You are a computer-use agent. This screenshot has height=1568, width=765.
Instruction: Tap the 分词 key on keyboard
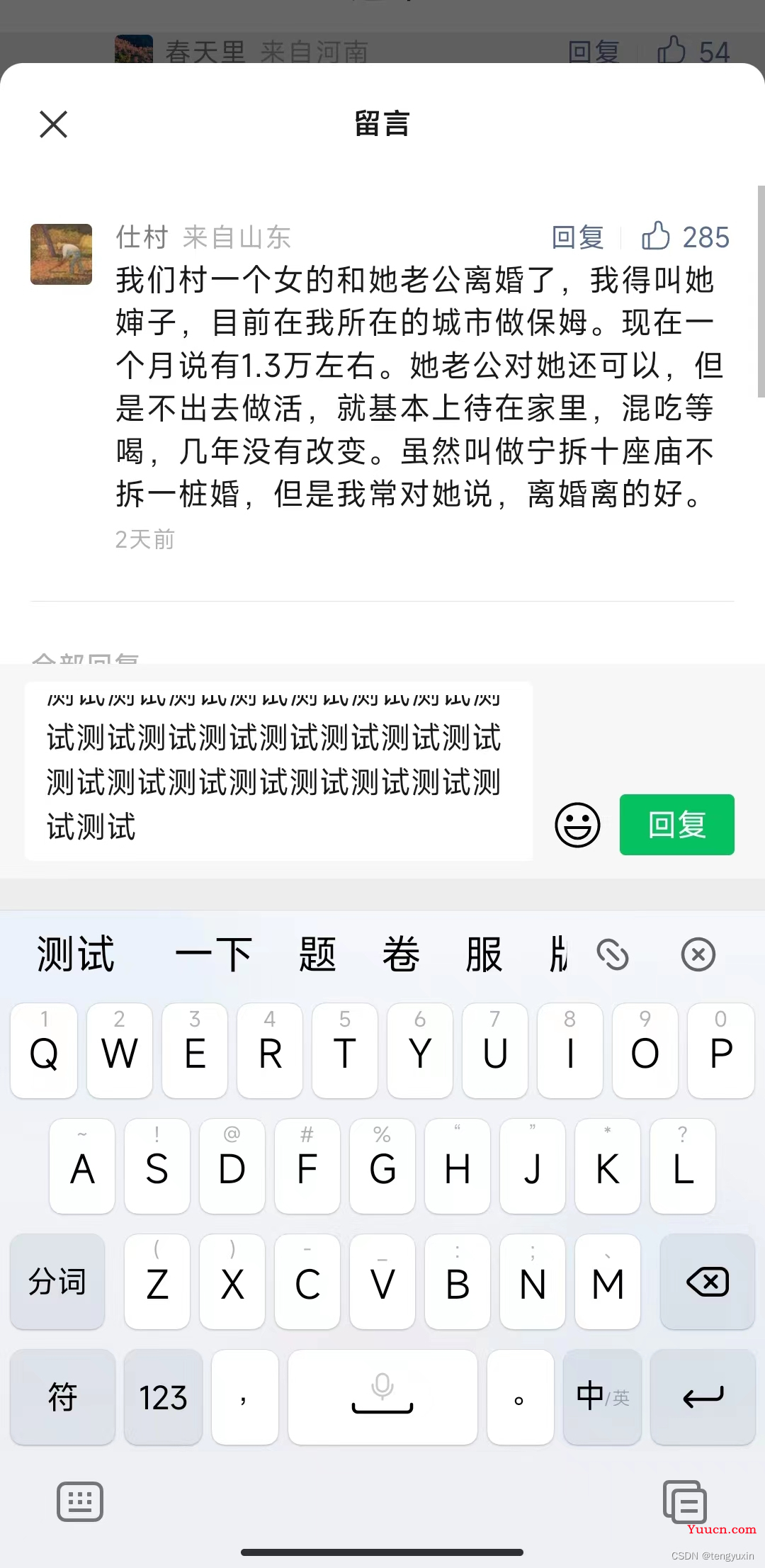click(x=57, y=1281)
